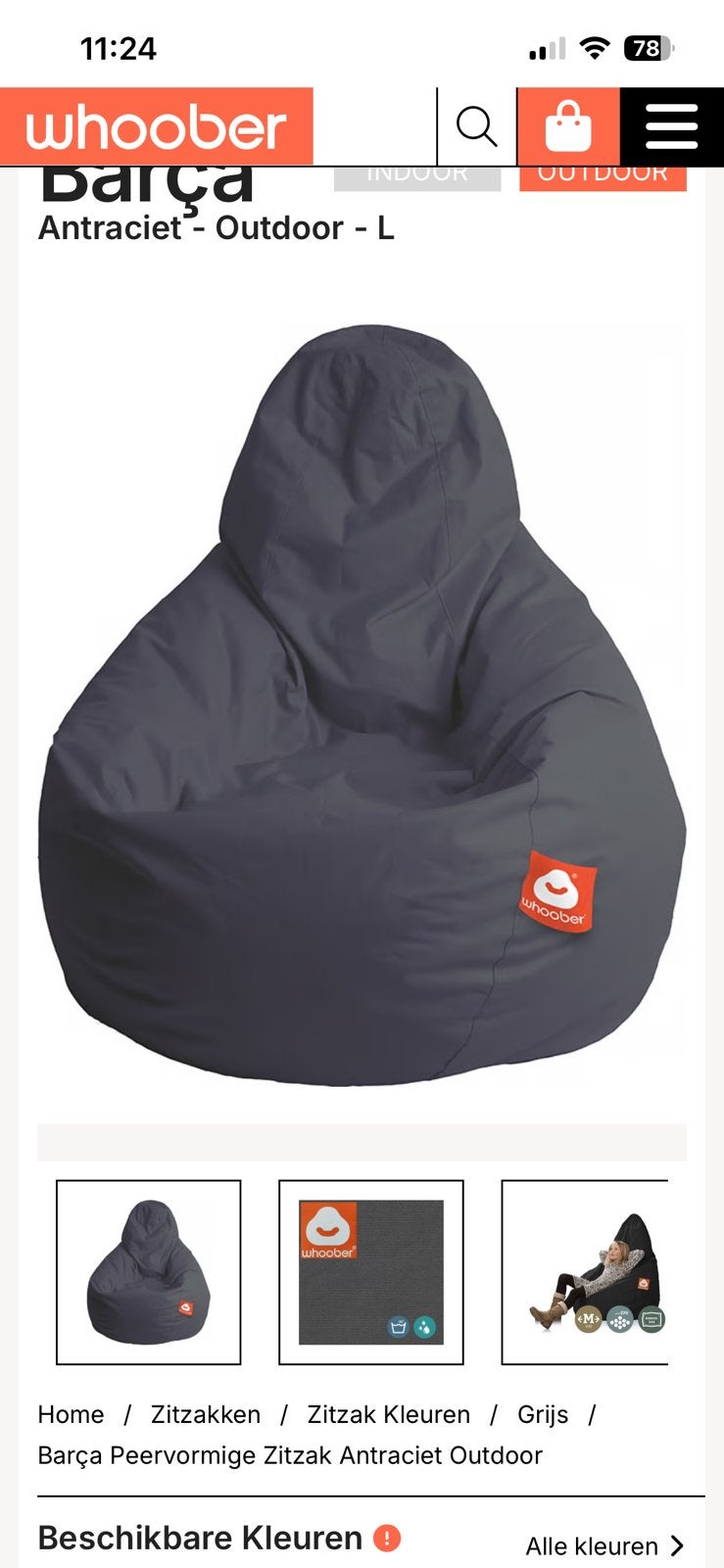The height and width of the screenshot is (1568, 724).
Task: Open Zitzak Kleuren breadcrumb
Action: tap(389, 1414)
